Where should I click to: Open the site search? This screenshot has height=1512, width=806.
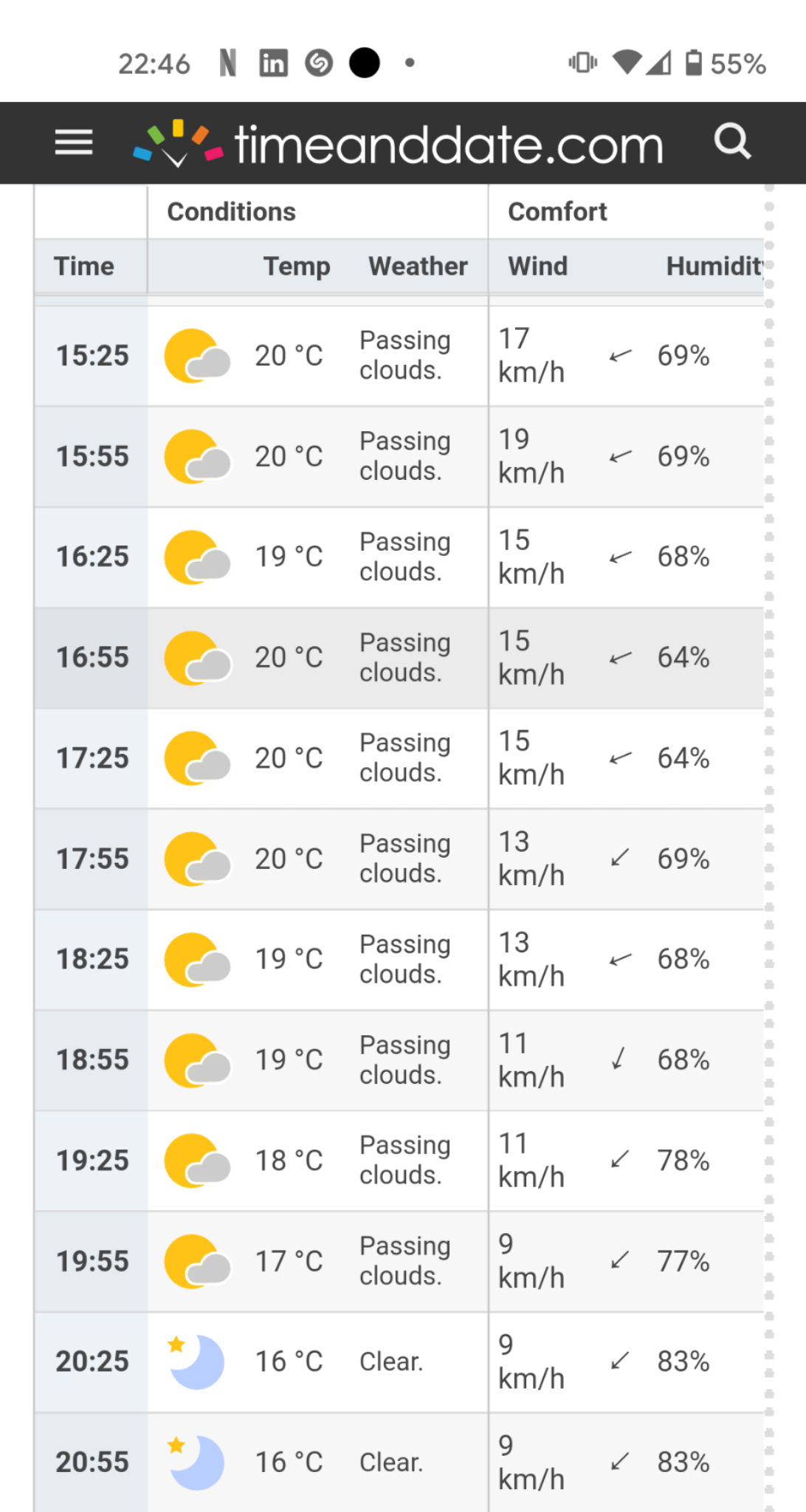tap(732, 141)
